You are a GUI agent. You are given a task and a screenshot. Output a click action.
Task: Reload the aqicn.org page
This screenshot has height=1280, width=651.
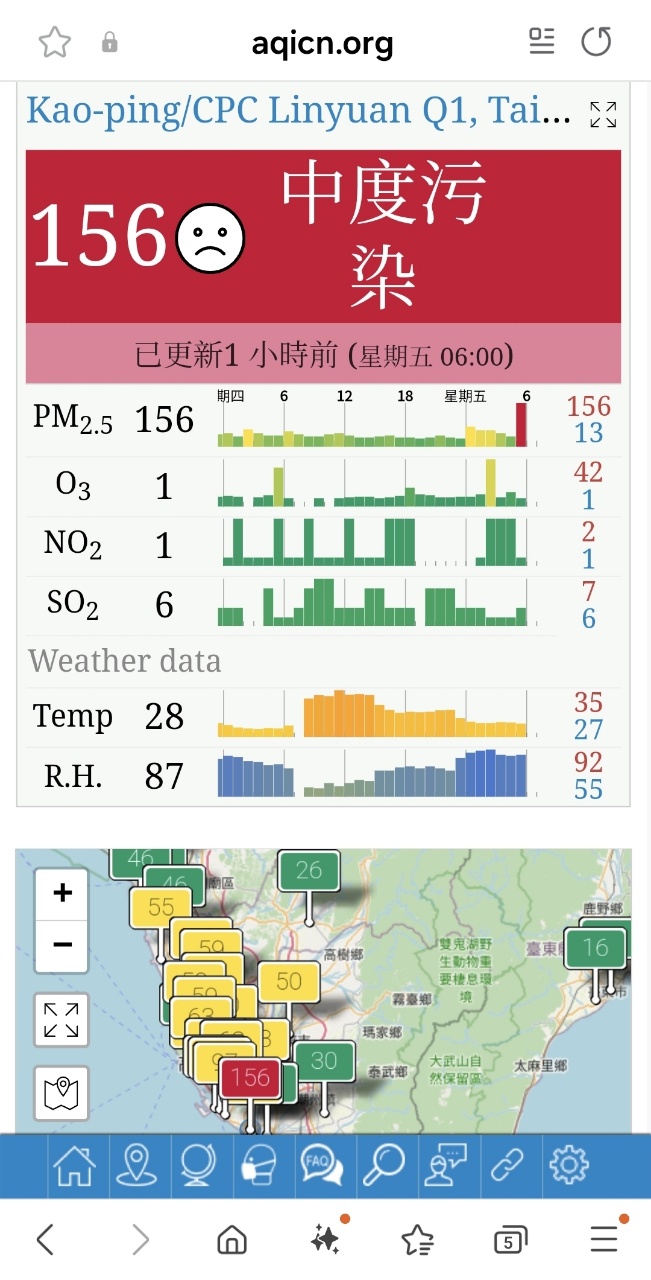[x=596, y=42]
